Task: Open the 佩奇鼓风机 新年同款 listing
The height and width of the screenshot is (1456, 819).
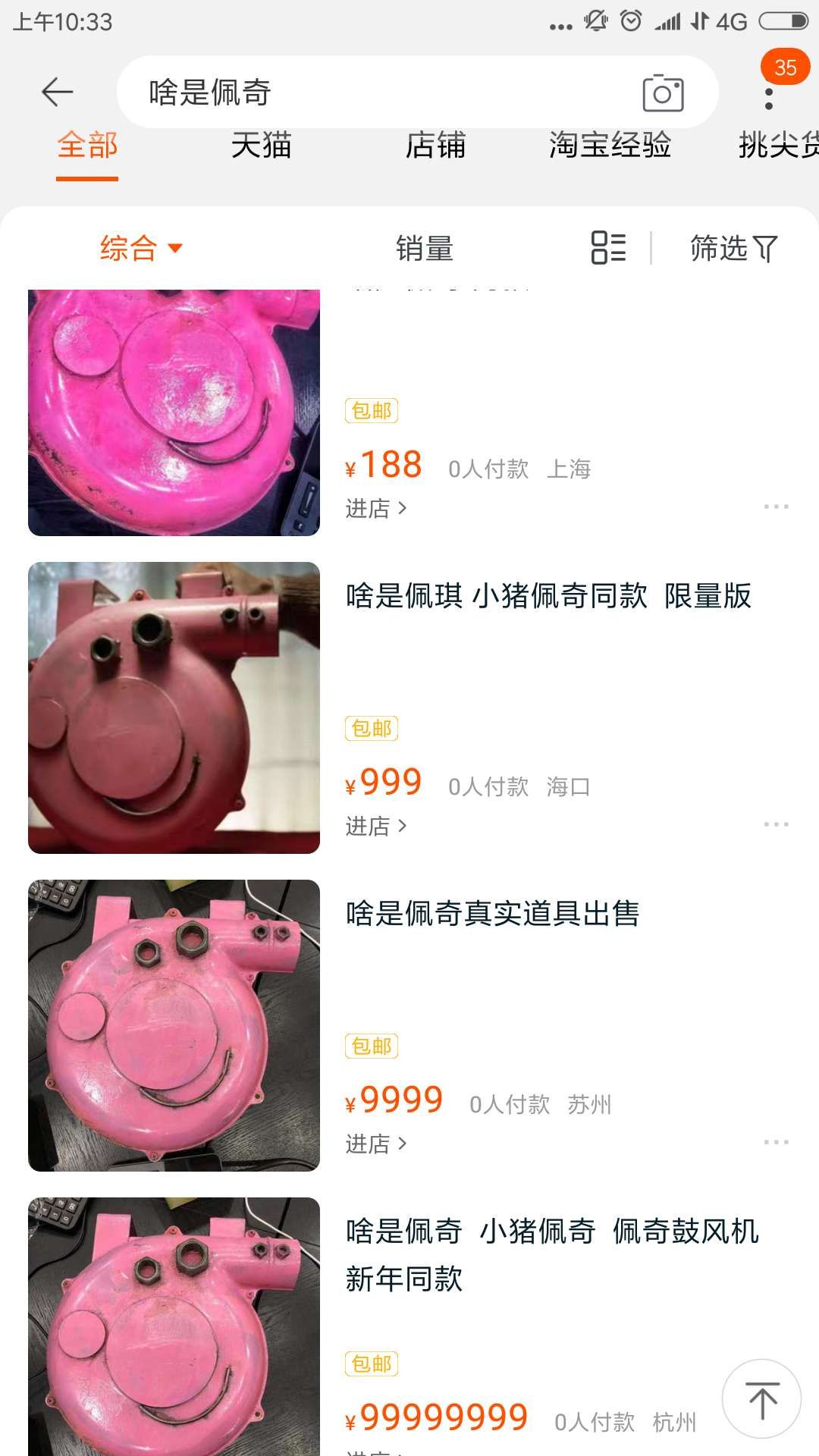Action: point(551,1254)
